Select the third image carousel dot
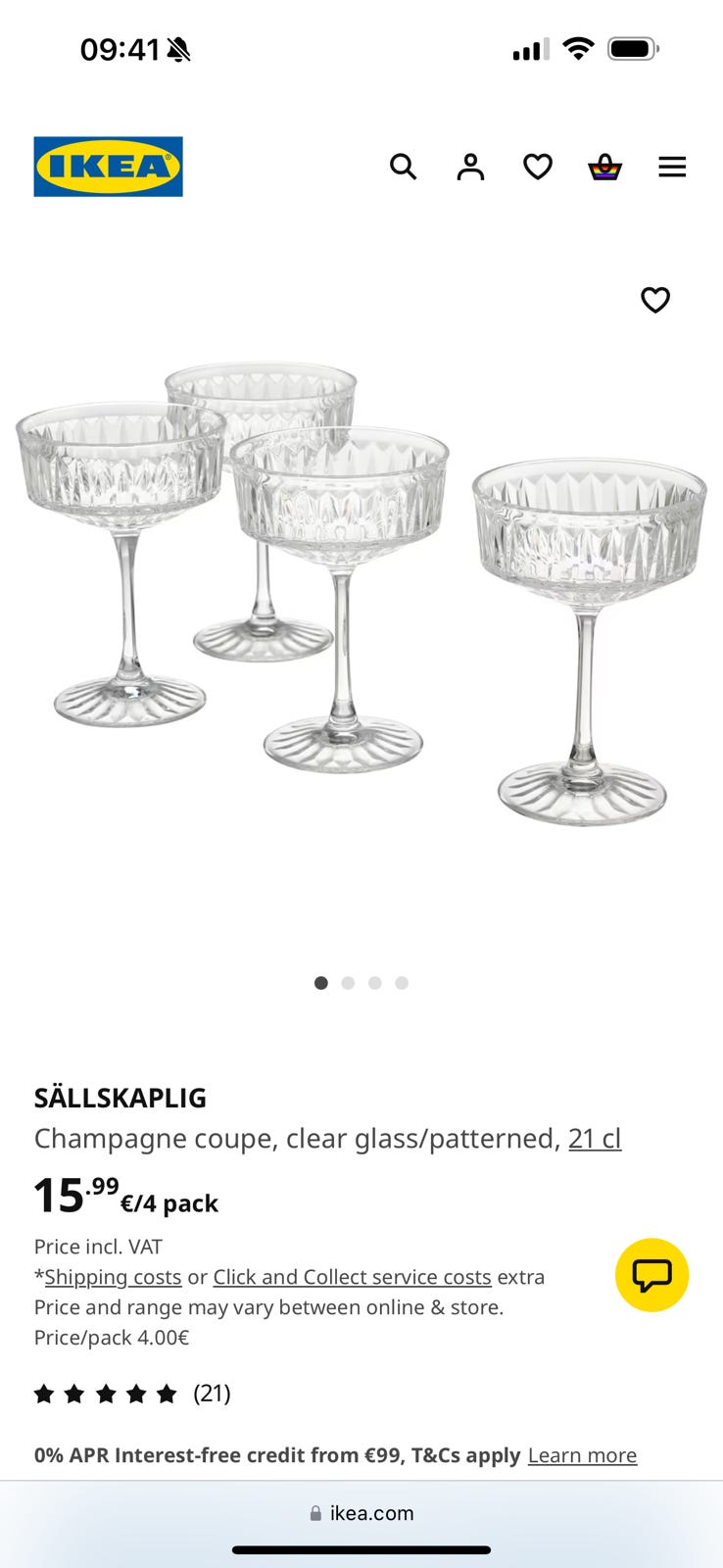723x1568 pixels. pyautogui.click(x=374, y=982)
